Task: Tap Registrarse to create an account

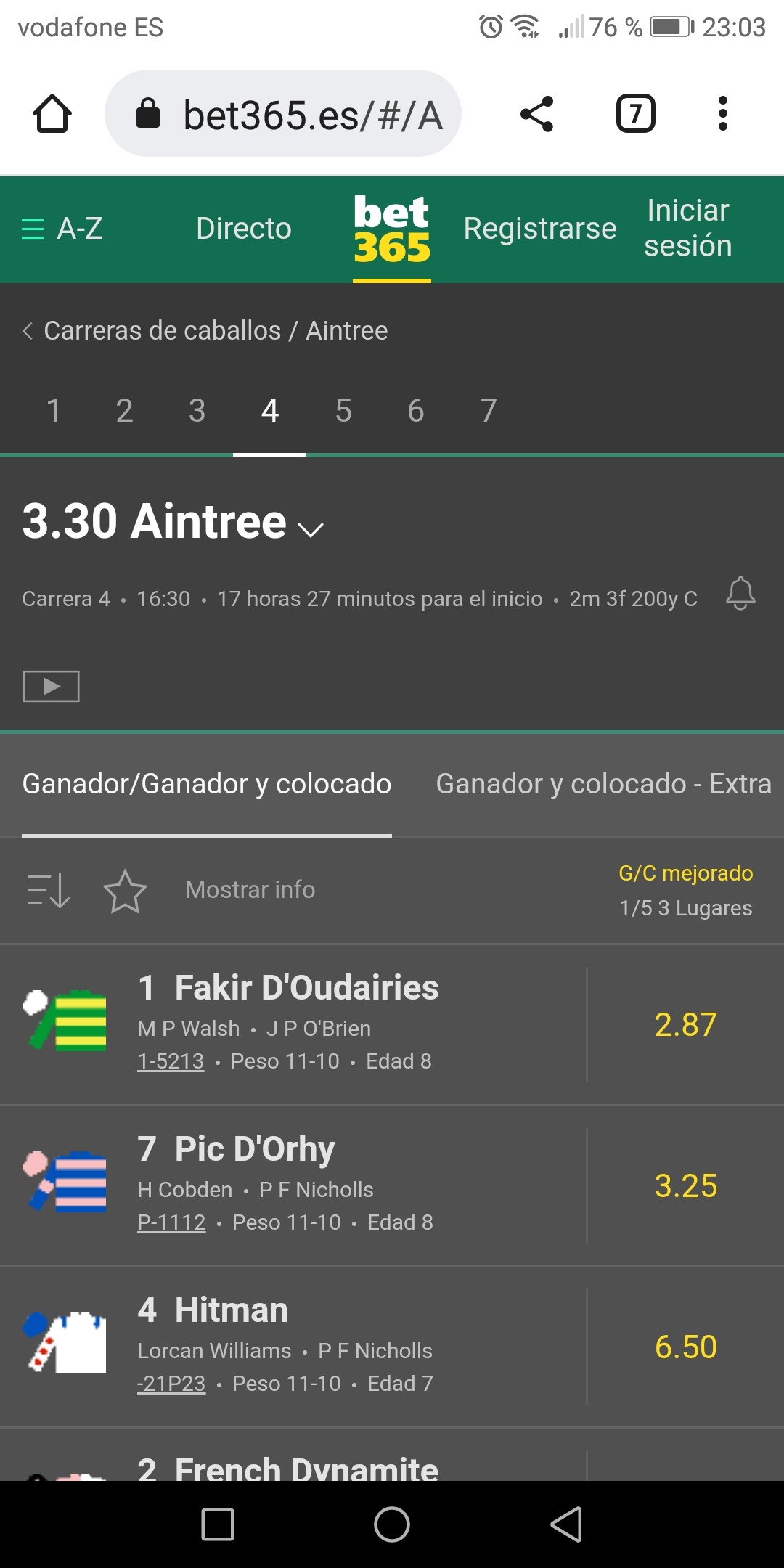Action: tap(540, 229)
